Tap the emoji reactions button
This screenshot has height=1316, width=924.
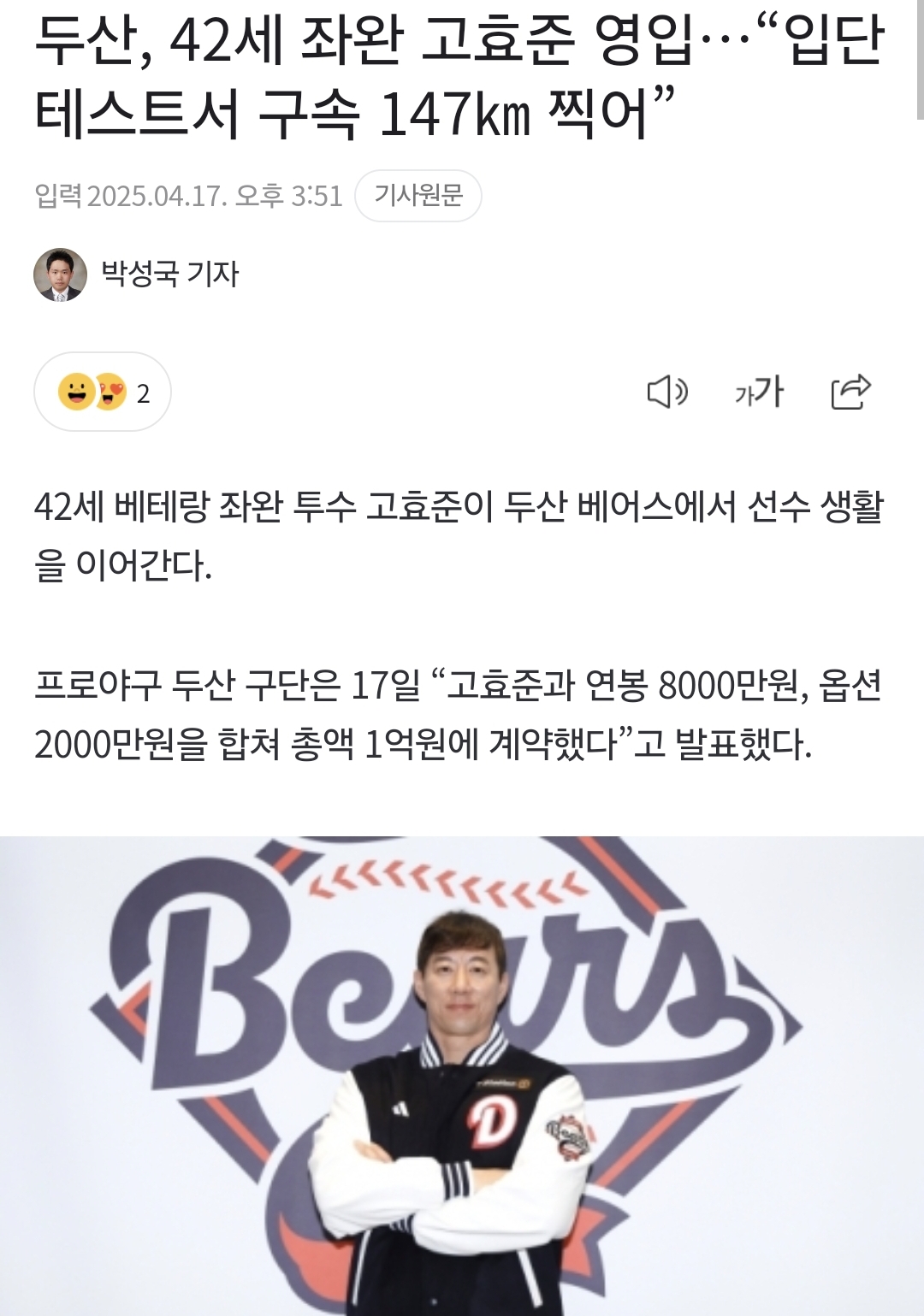click(103, 392)
